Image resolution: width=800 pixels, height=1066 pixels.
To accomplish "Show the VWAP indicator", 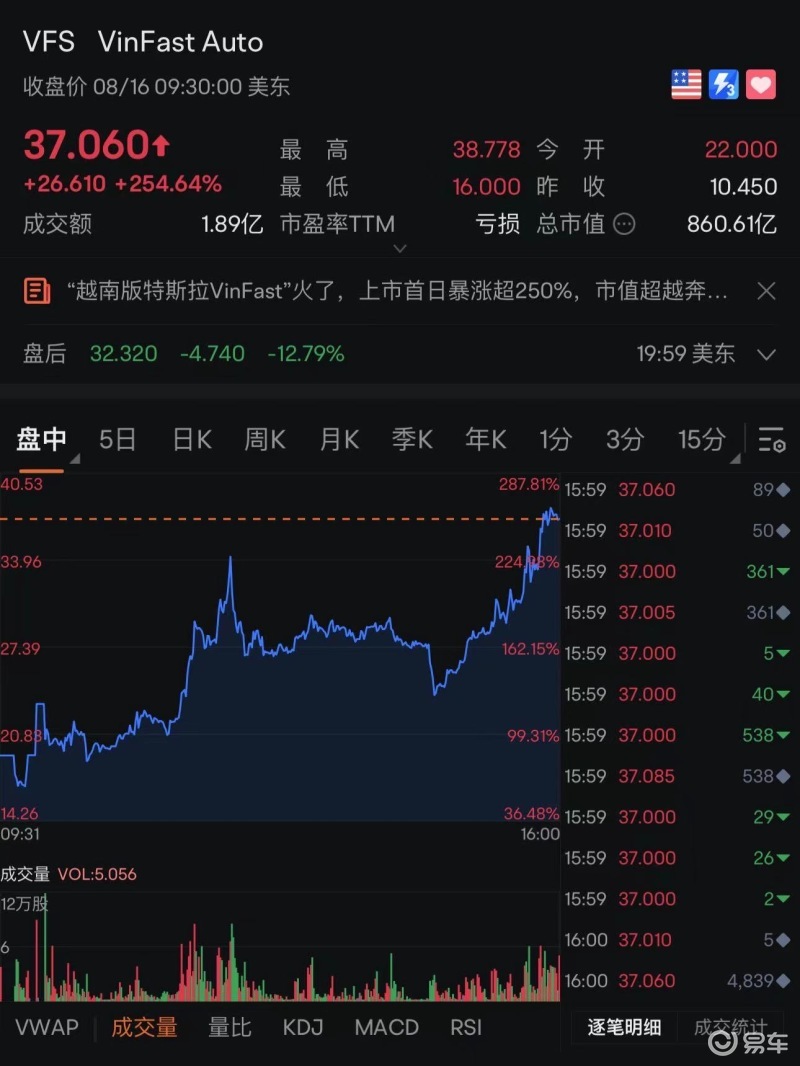I will pyautogui.click(x=46, y=1028).
